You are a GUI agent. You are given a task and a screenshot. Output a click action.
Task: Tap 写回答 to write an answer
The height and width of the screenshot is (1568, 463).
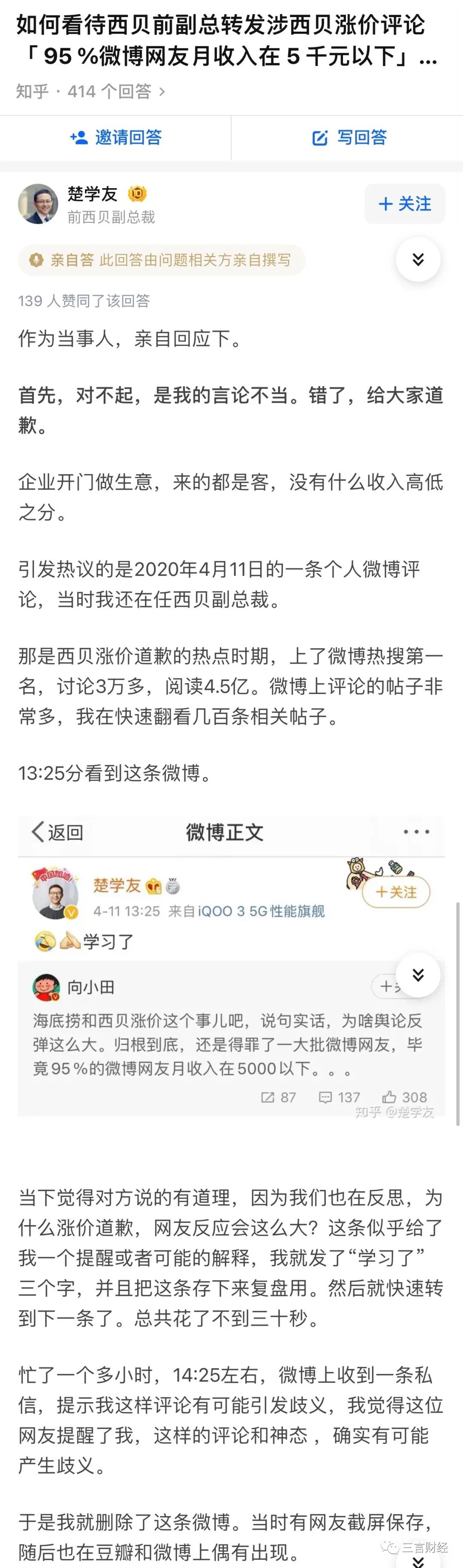(x=349, y=138)
